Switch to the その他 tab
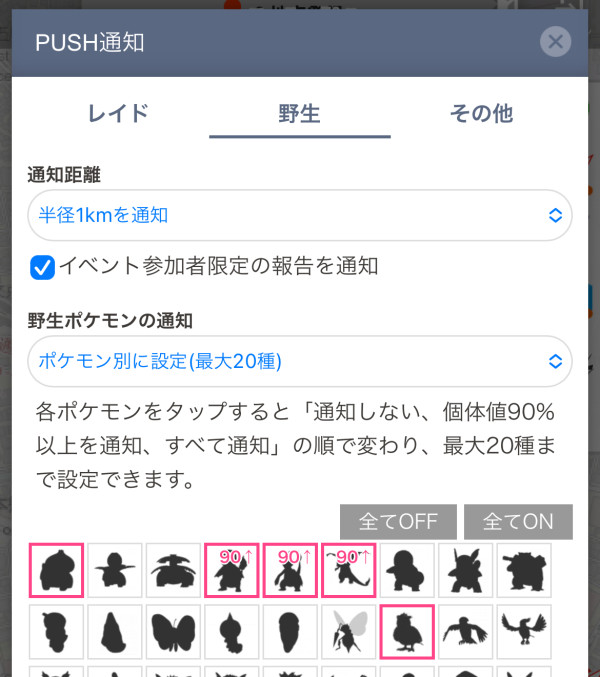The width and height of the screenshot is (600, 677). [x=481, y=113]
